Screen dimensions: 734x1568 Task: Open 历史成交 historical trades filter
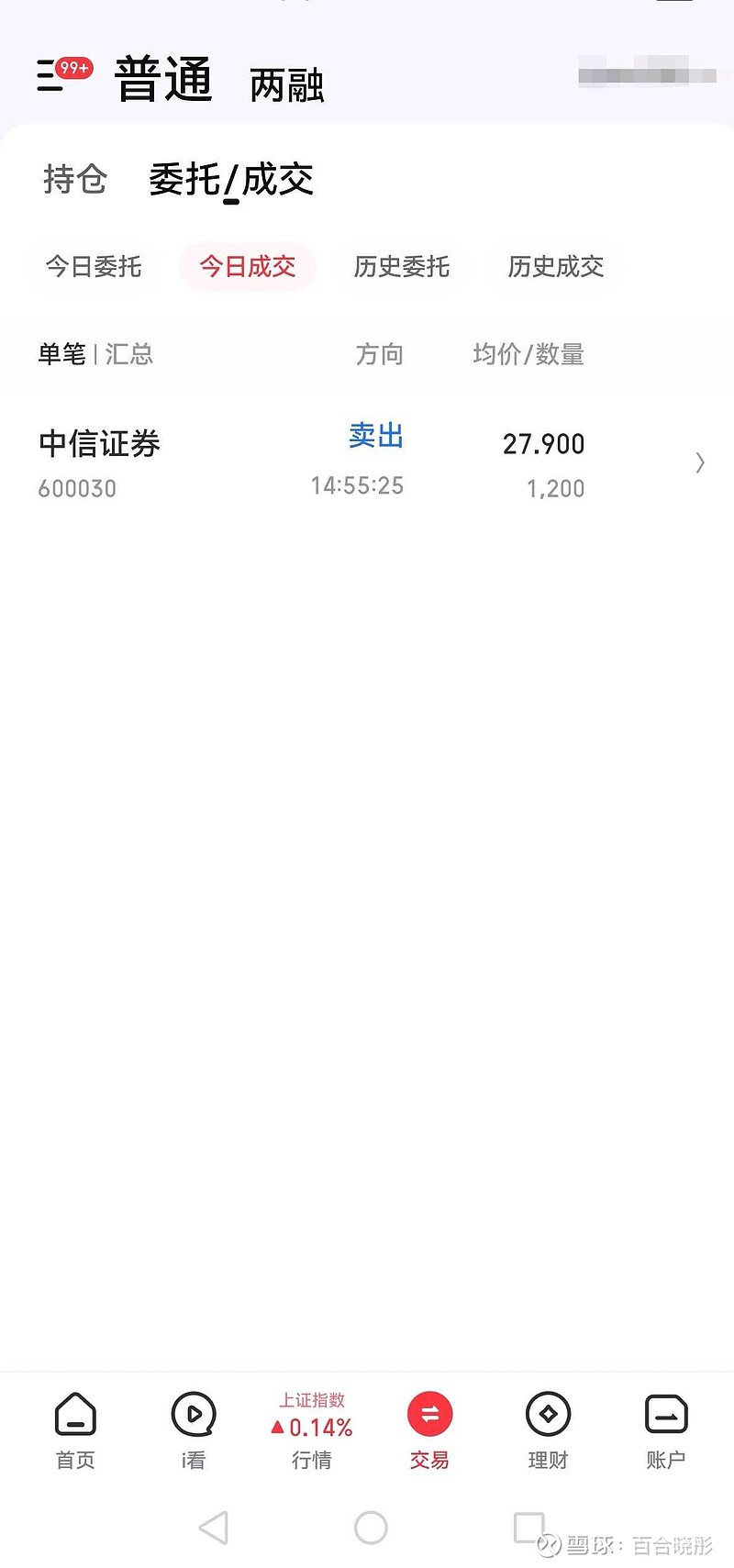554,267
